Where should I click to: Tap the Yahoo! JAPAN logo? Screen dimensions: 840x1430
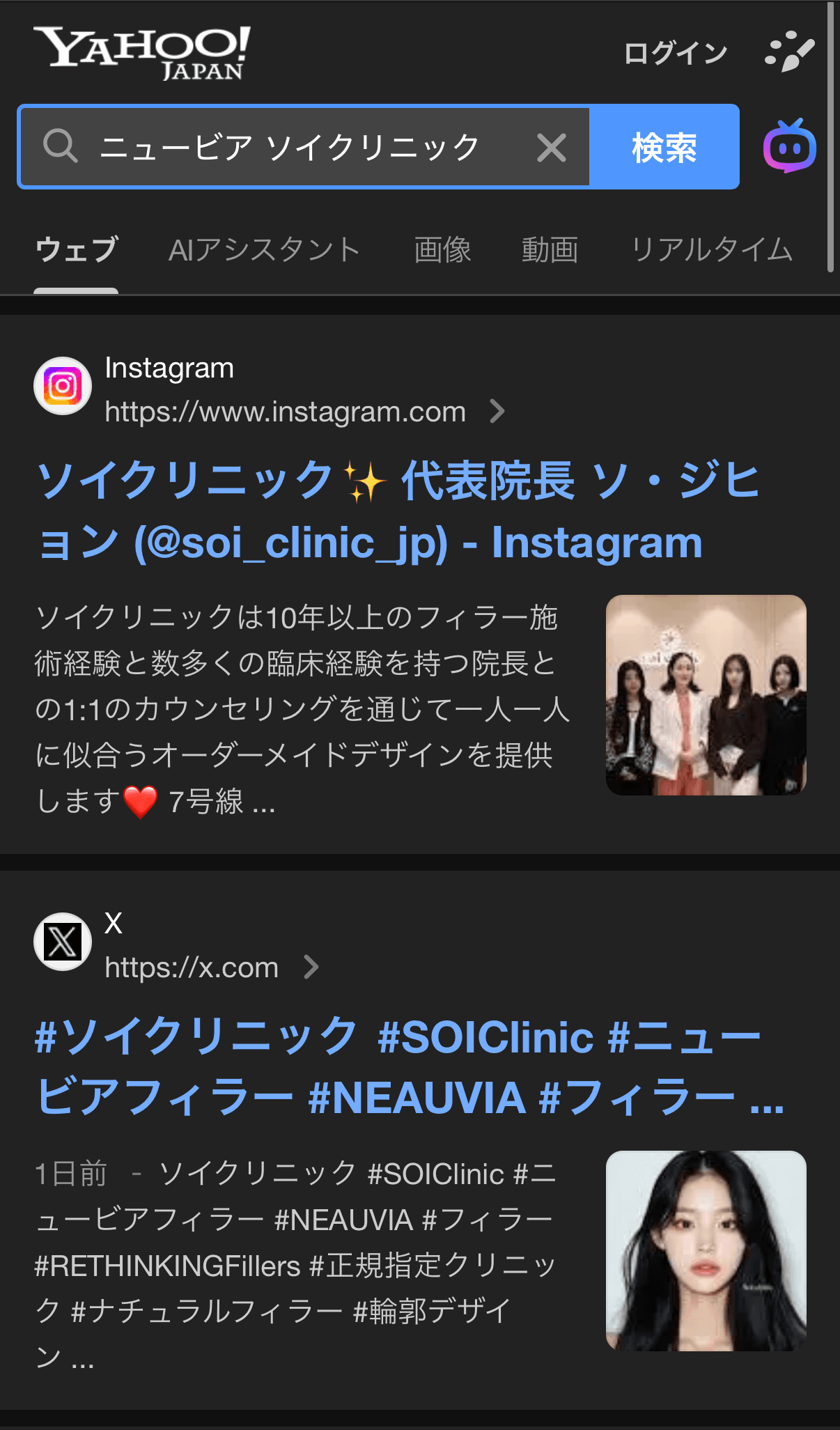point(143,53)
